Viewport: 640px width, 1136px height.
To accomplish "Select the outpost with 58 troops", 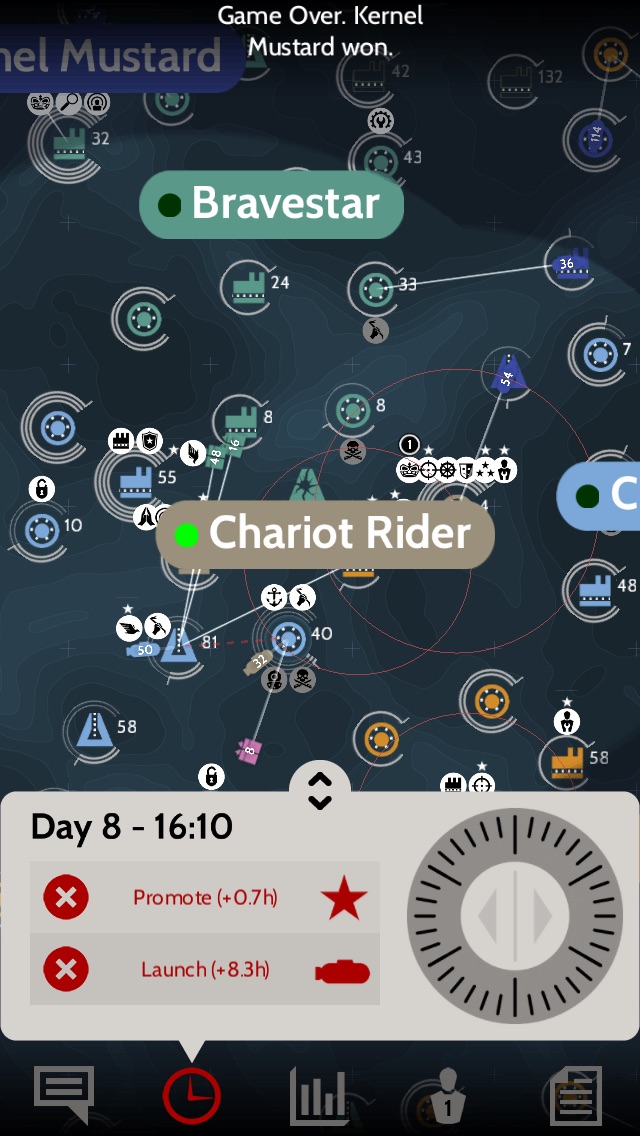I will pos(94,729).
